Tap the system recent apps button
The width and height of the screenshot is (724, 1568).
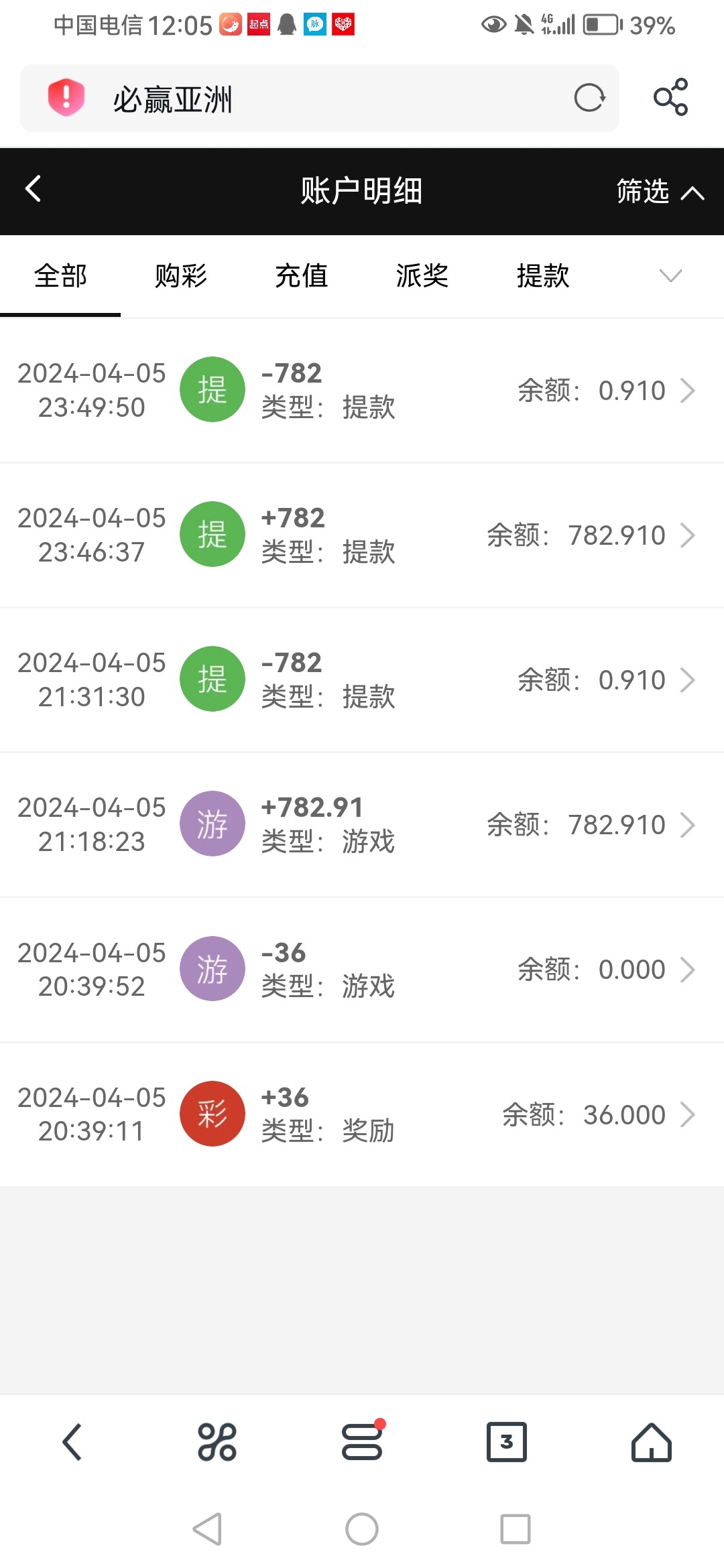pyautogui.click(x=516, y=1529)
